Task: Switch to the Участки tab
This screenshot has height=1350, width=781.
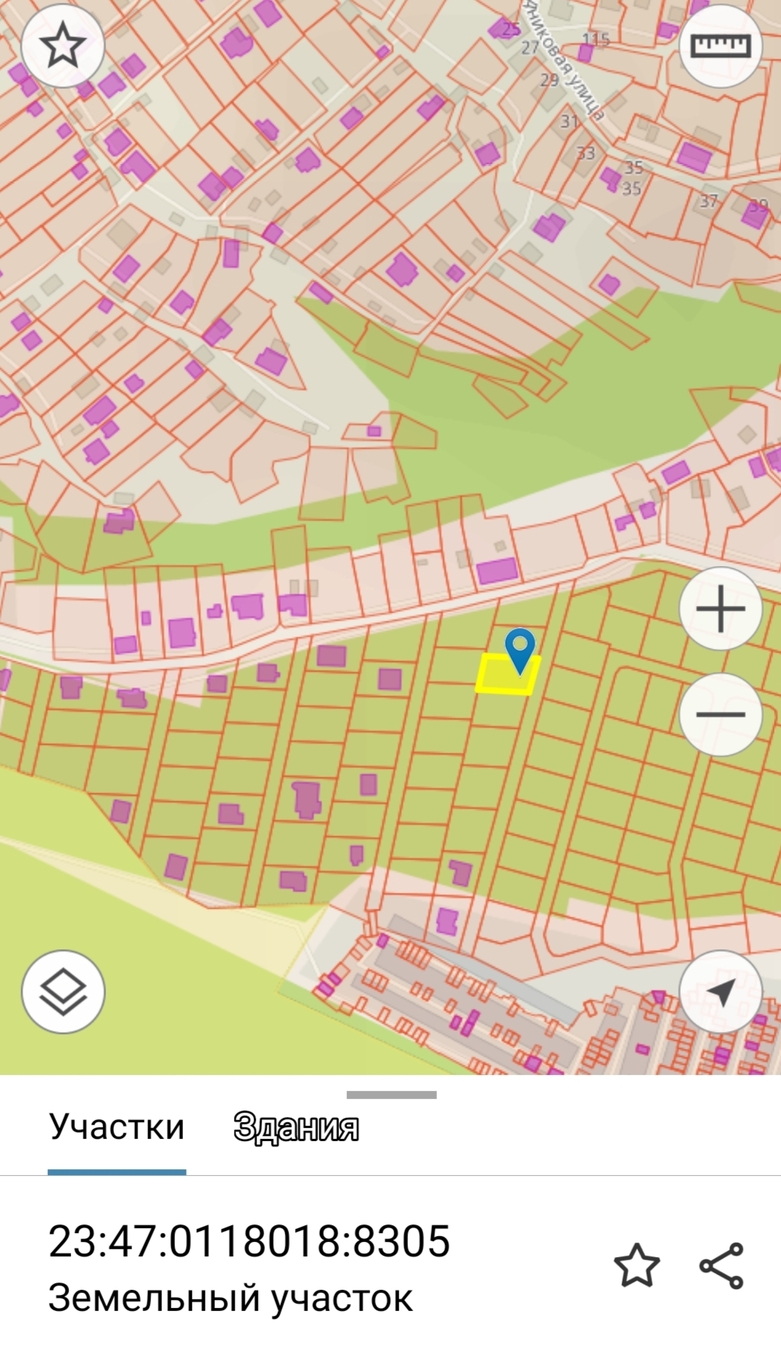Action: click(x=117, y=1127)
